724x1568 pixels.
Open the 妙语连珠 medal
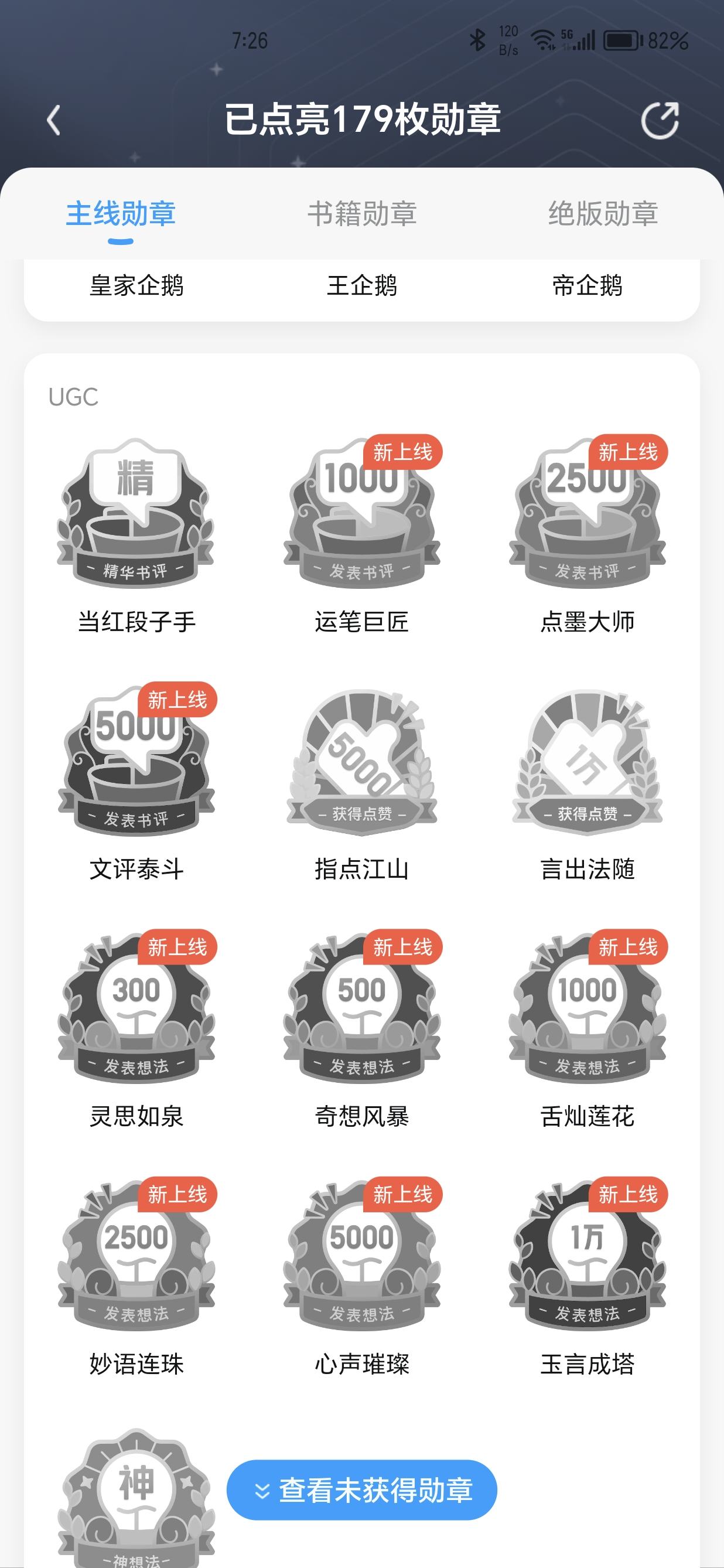click(x=136, y=1277)
